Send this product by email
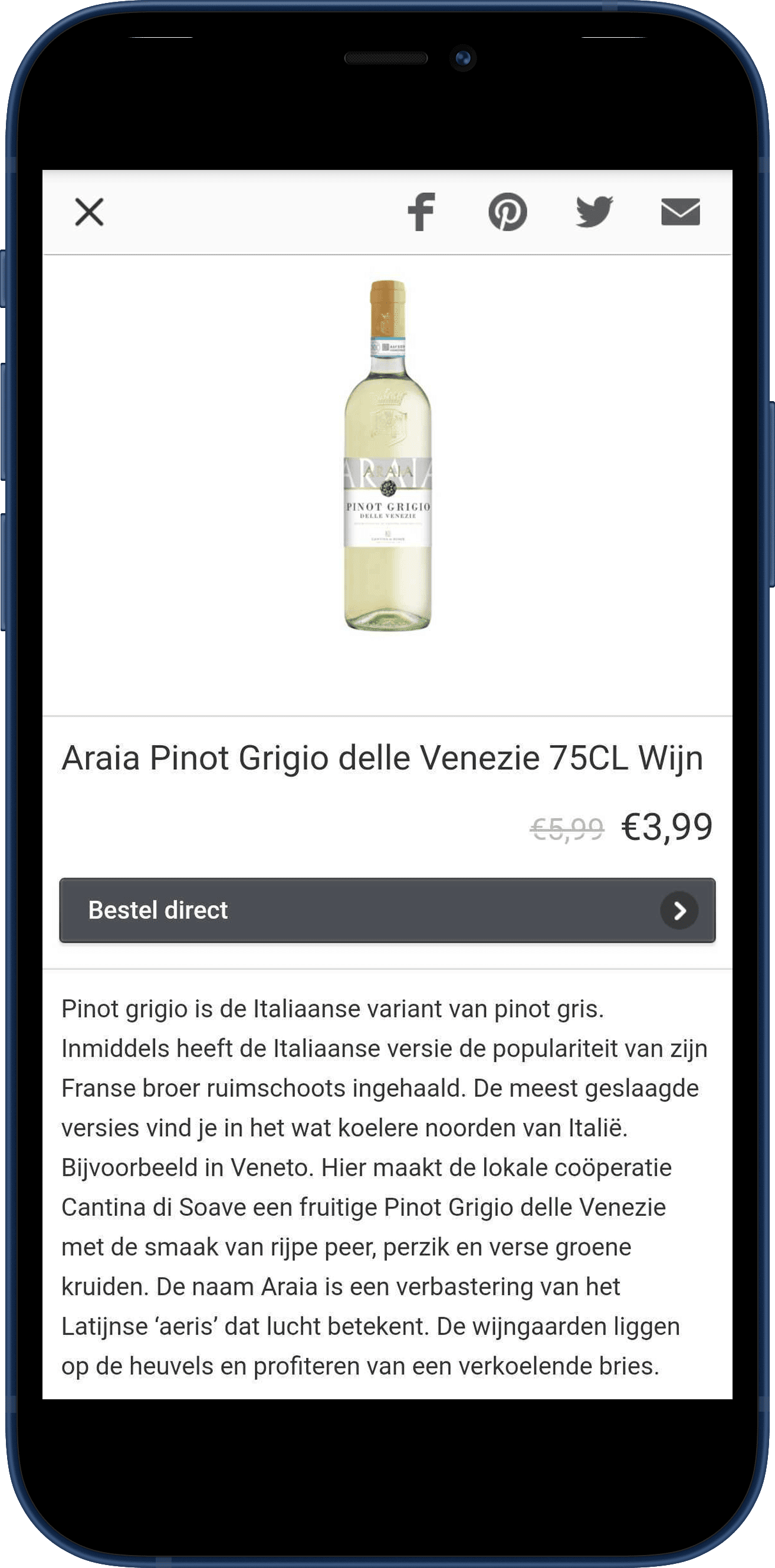Screen dimensions: 775x1568 pos(681,212)
